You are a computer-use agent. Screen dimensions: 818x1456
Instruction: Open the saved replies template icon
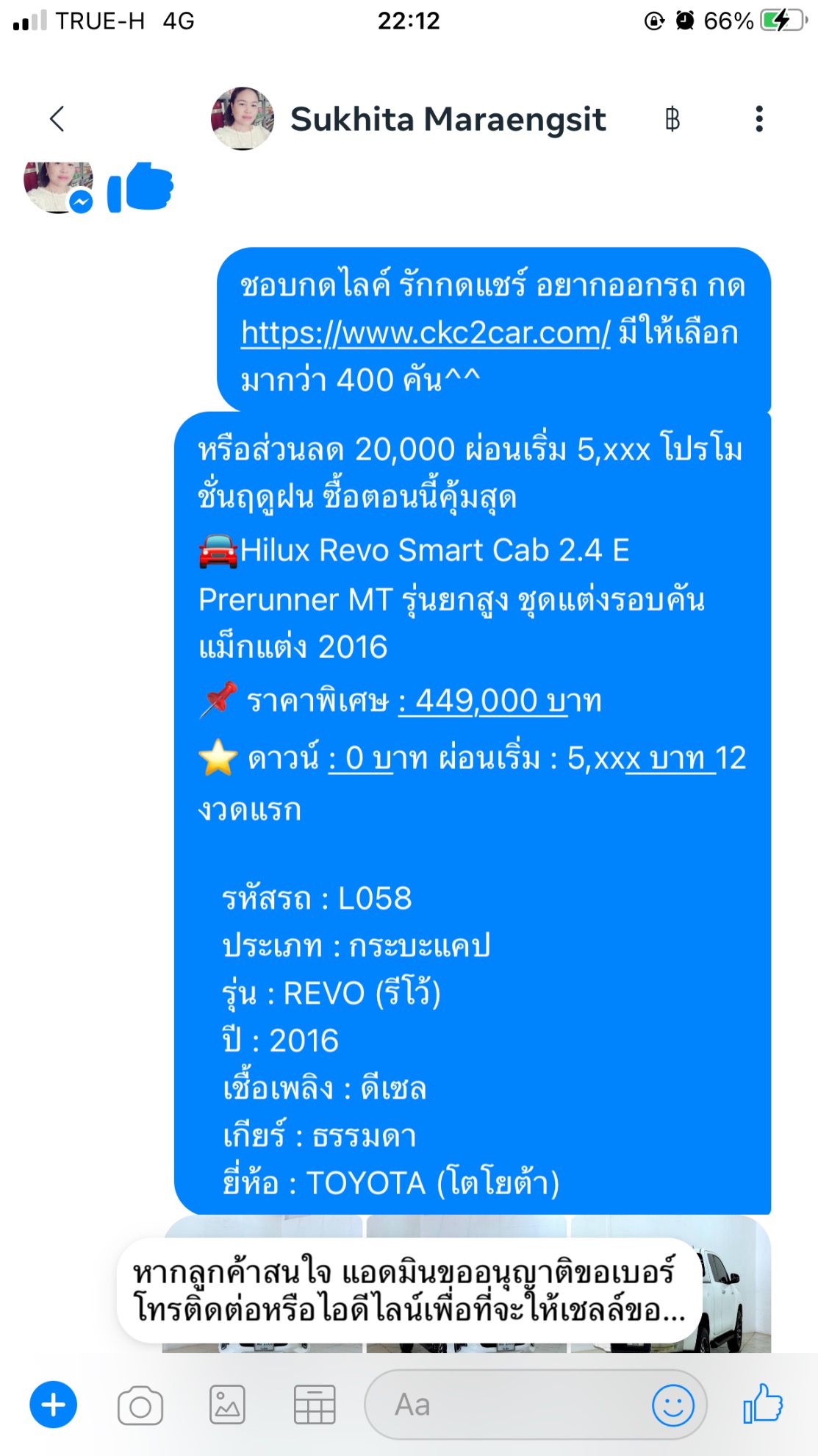315,1405
